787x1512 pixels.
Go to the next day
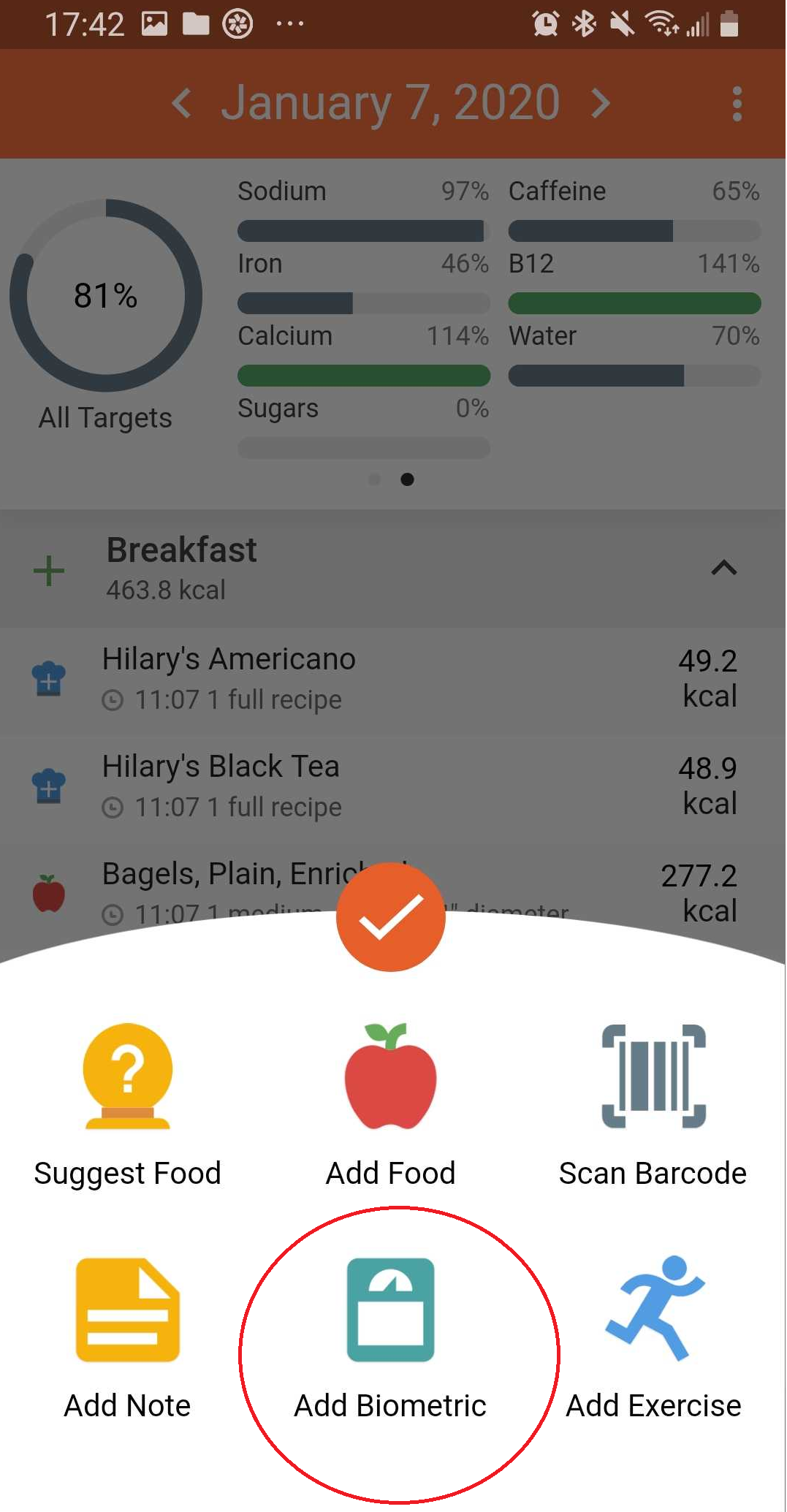[x=601, y=103]
